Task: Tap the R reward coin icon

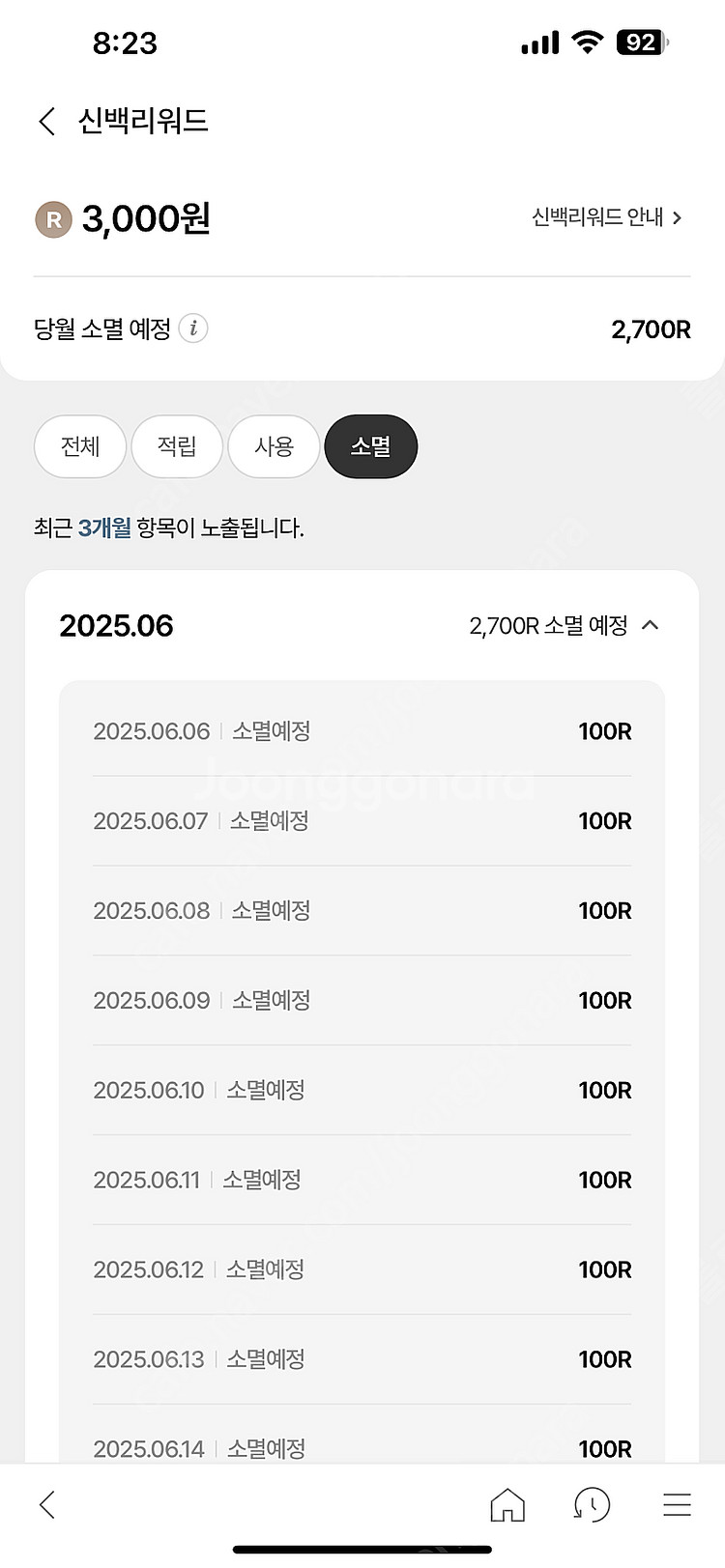Action: point(53,219)
